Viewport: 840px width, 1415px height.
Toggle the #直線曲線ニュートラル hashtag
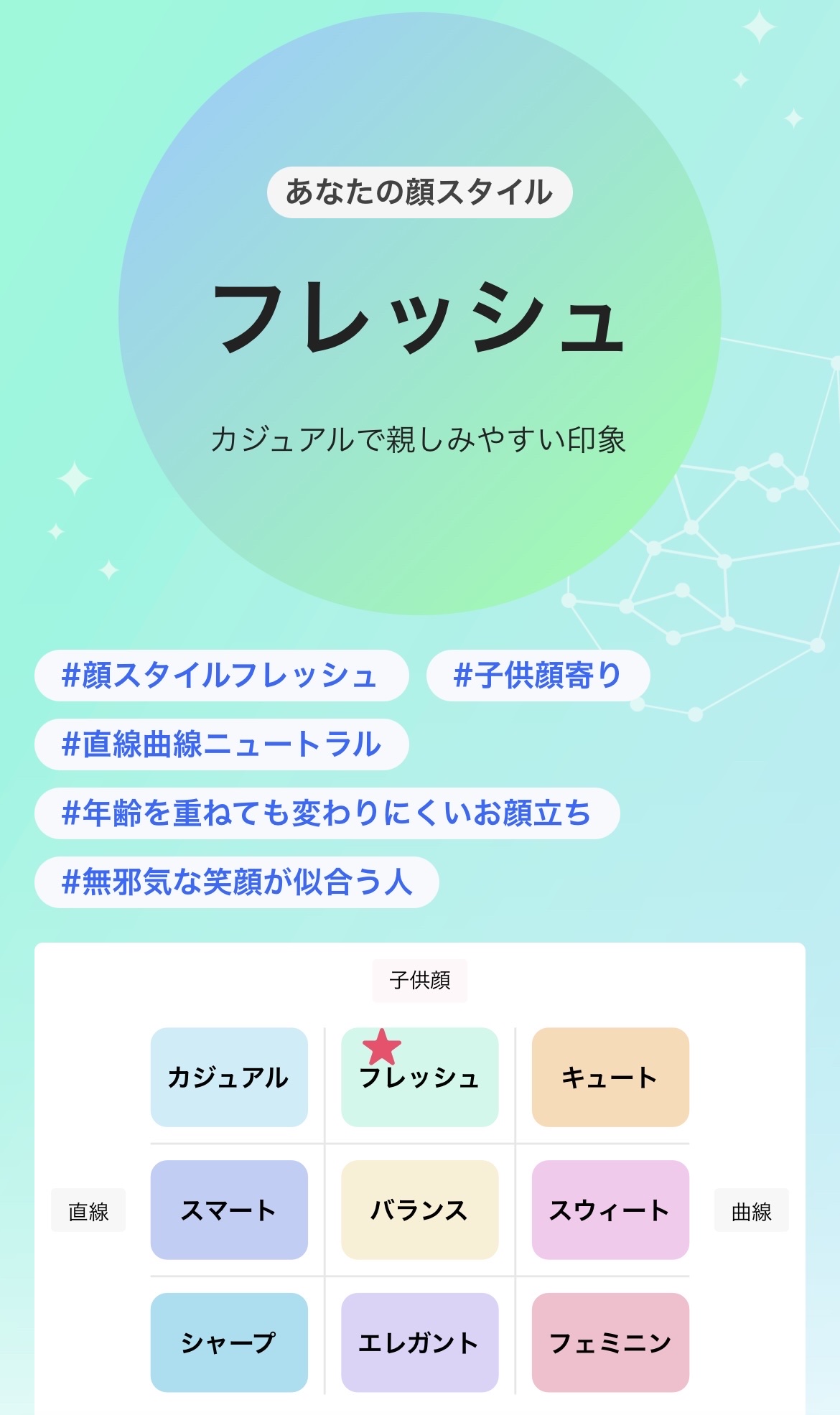coord(221,746)
